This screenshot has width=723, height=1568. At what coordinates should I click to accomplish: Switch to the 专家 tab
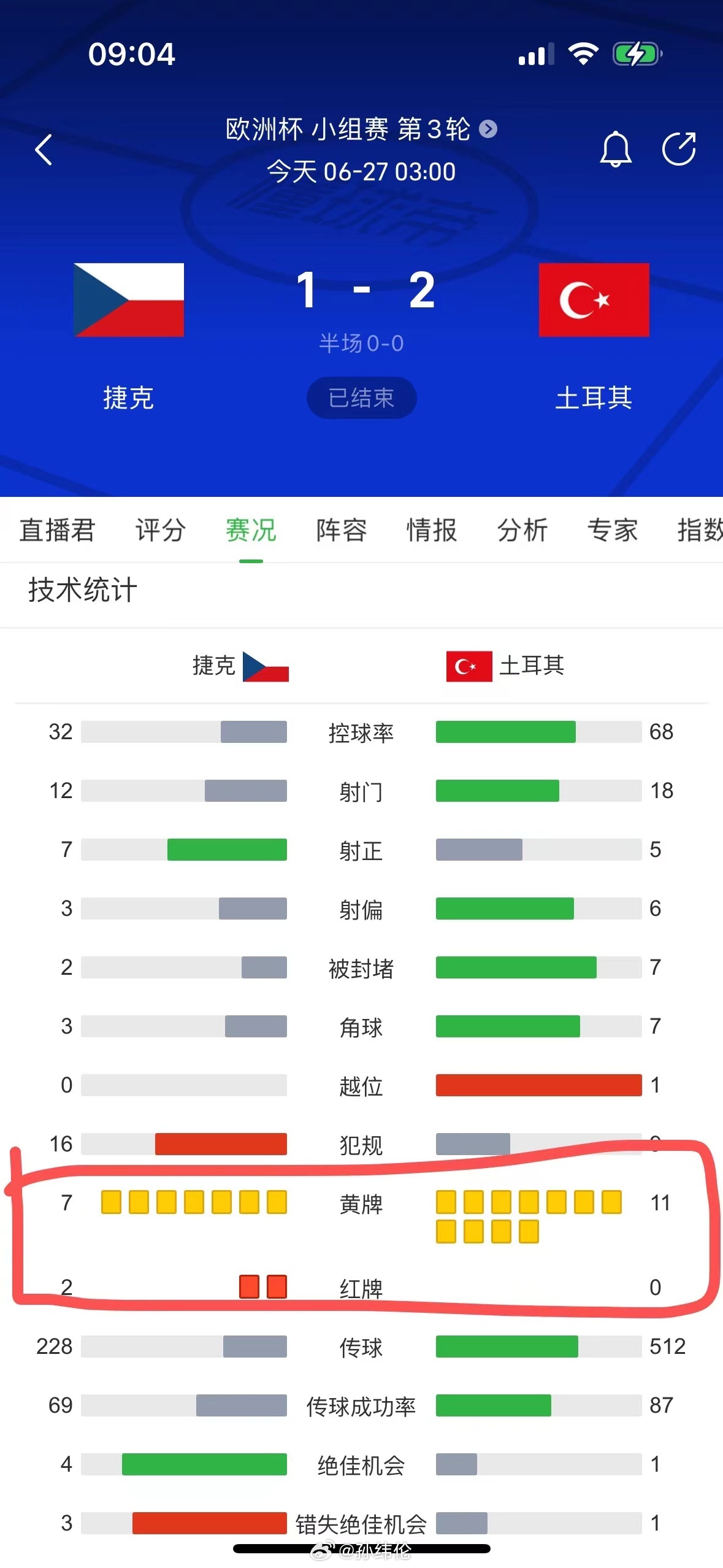(x=612, y=530)
